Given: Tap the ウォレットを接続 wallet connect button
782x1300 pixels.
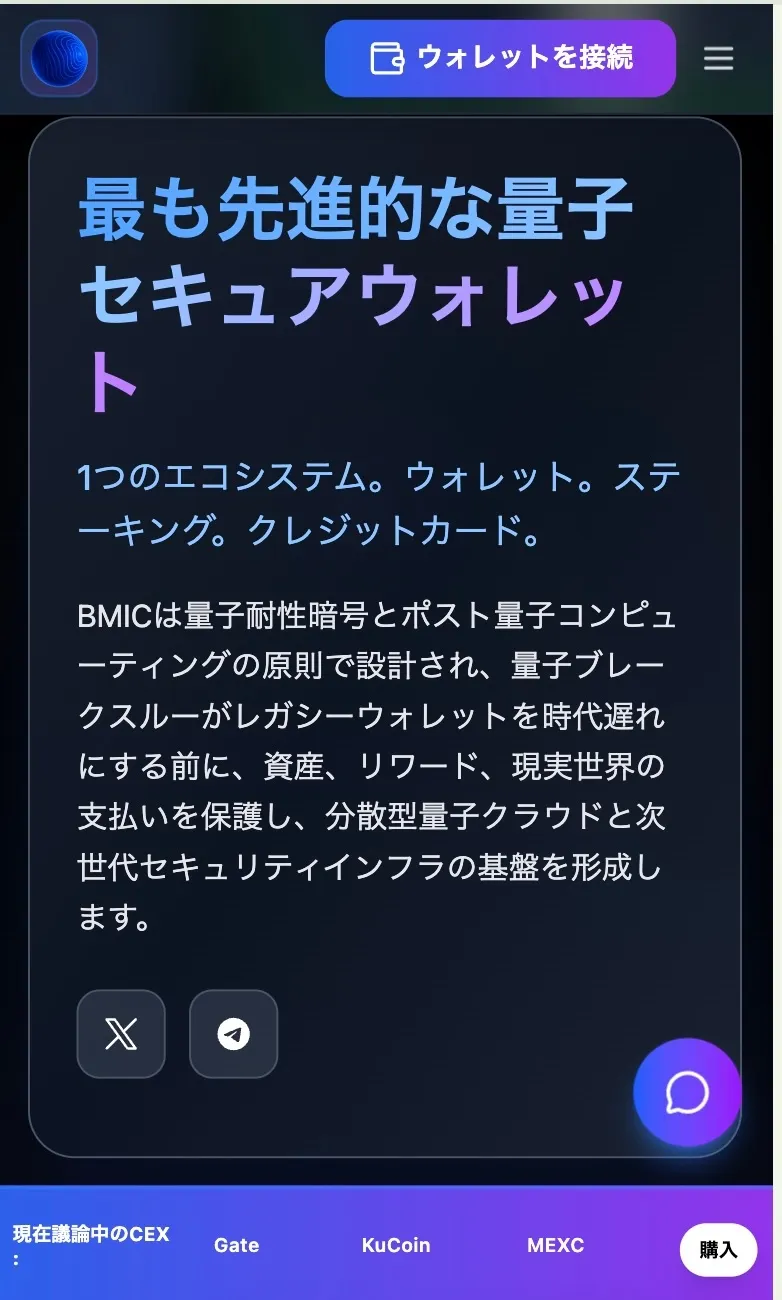Looking at the screenshot, I should (500, 58).
